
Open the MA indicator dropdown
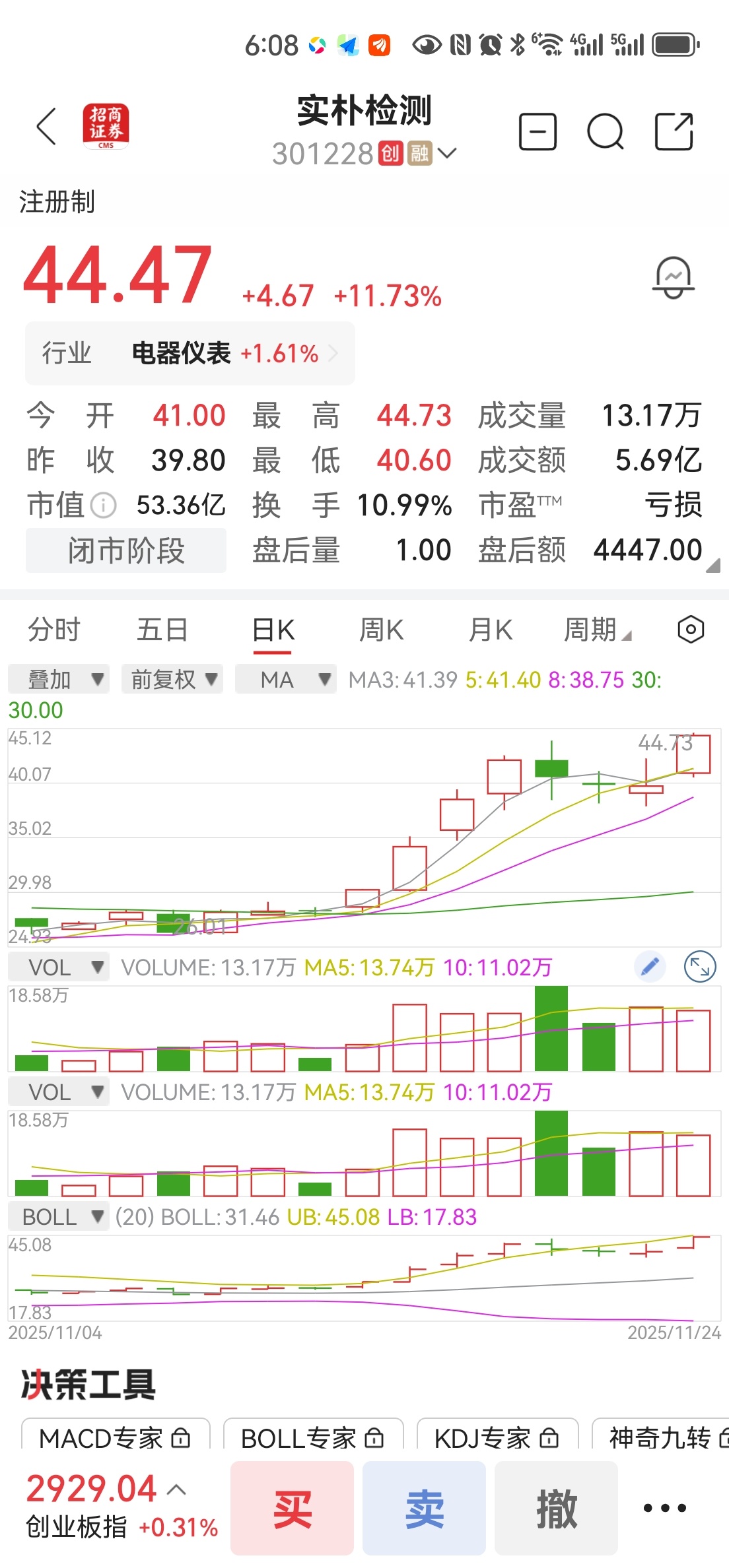point(286,679)
